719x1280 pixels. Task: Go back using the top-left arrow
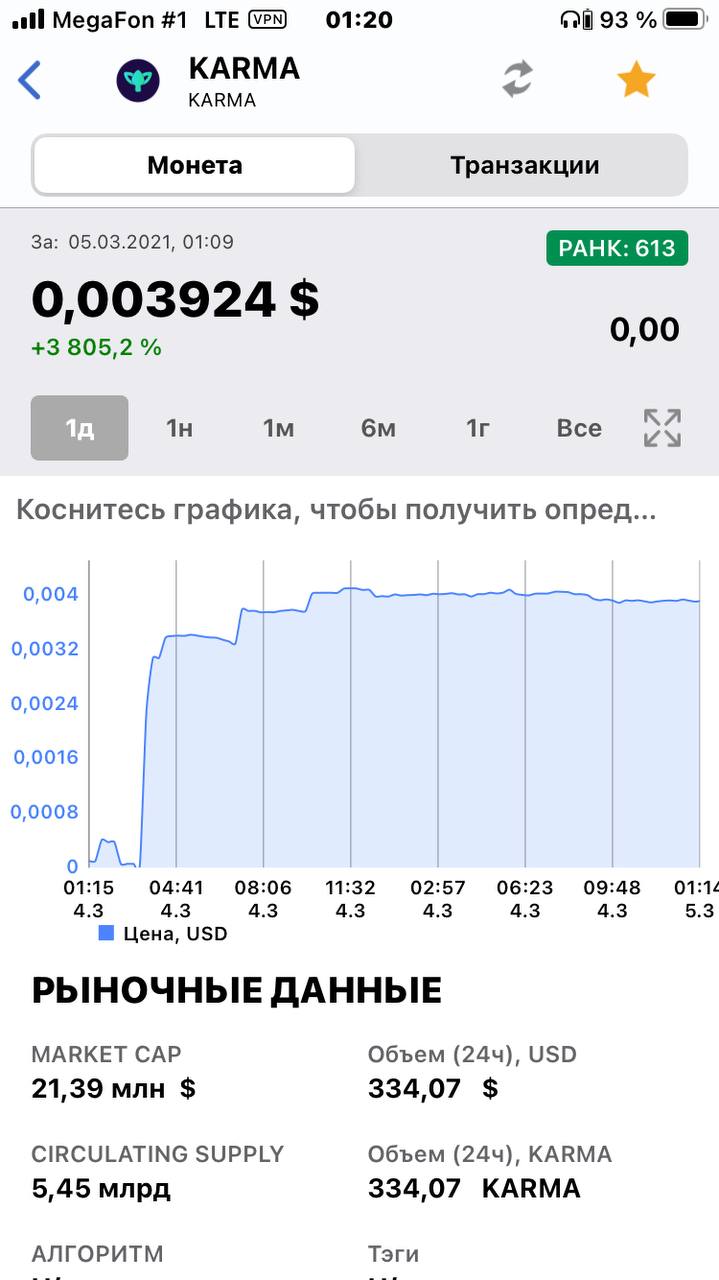pos(30,80)
